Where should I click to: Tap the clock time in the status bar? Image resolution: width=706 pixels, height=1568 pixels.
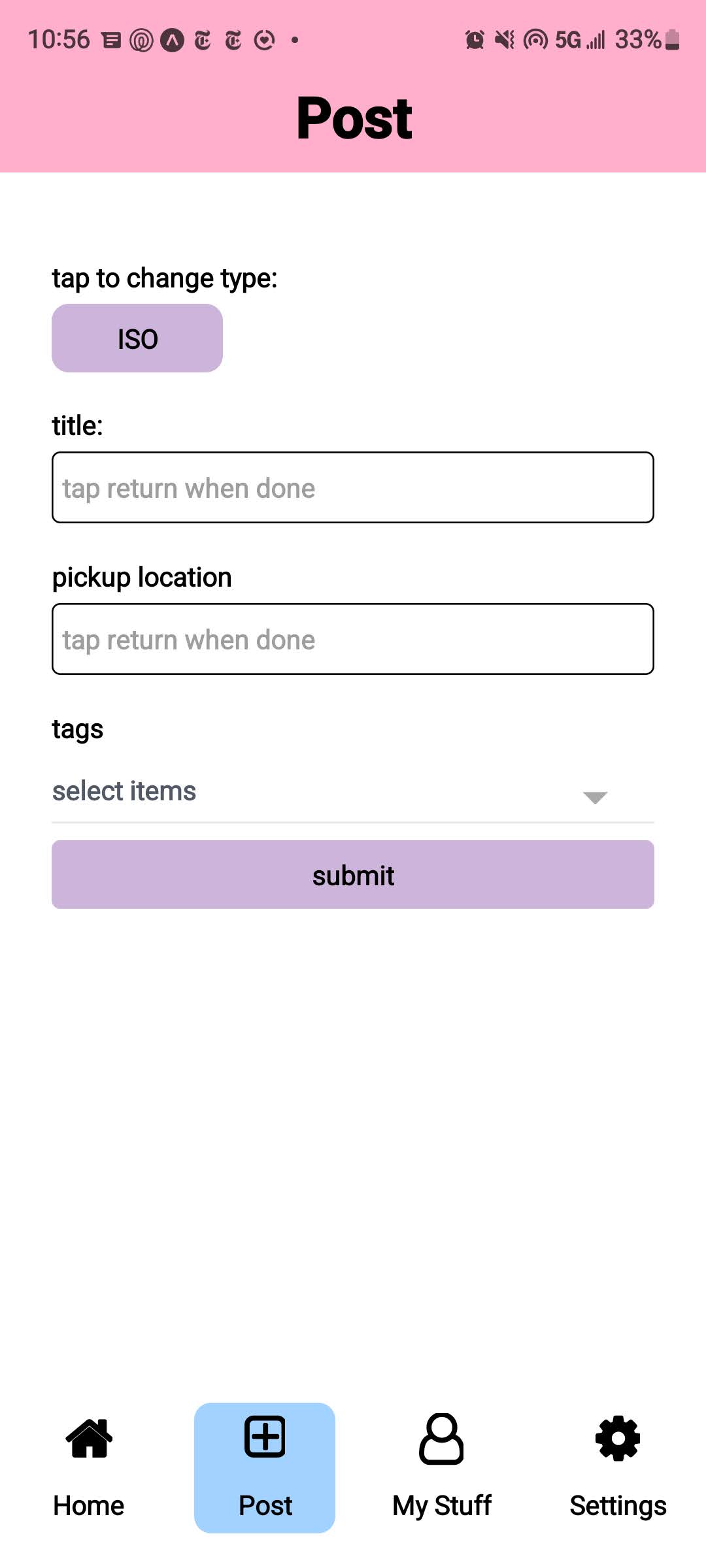pos(59,39)
